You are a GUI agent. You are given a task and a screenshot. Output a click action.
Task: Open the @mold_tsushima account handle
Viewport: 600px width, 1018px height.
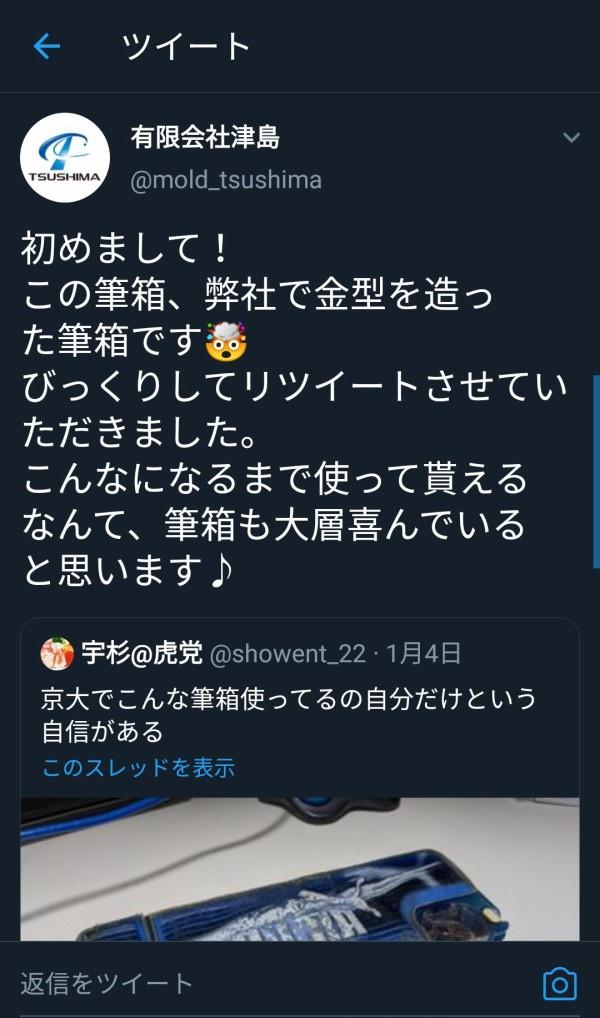226,180
